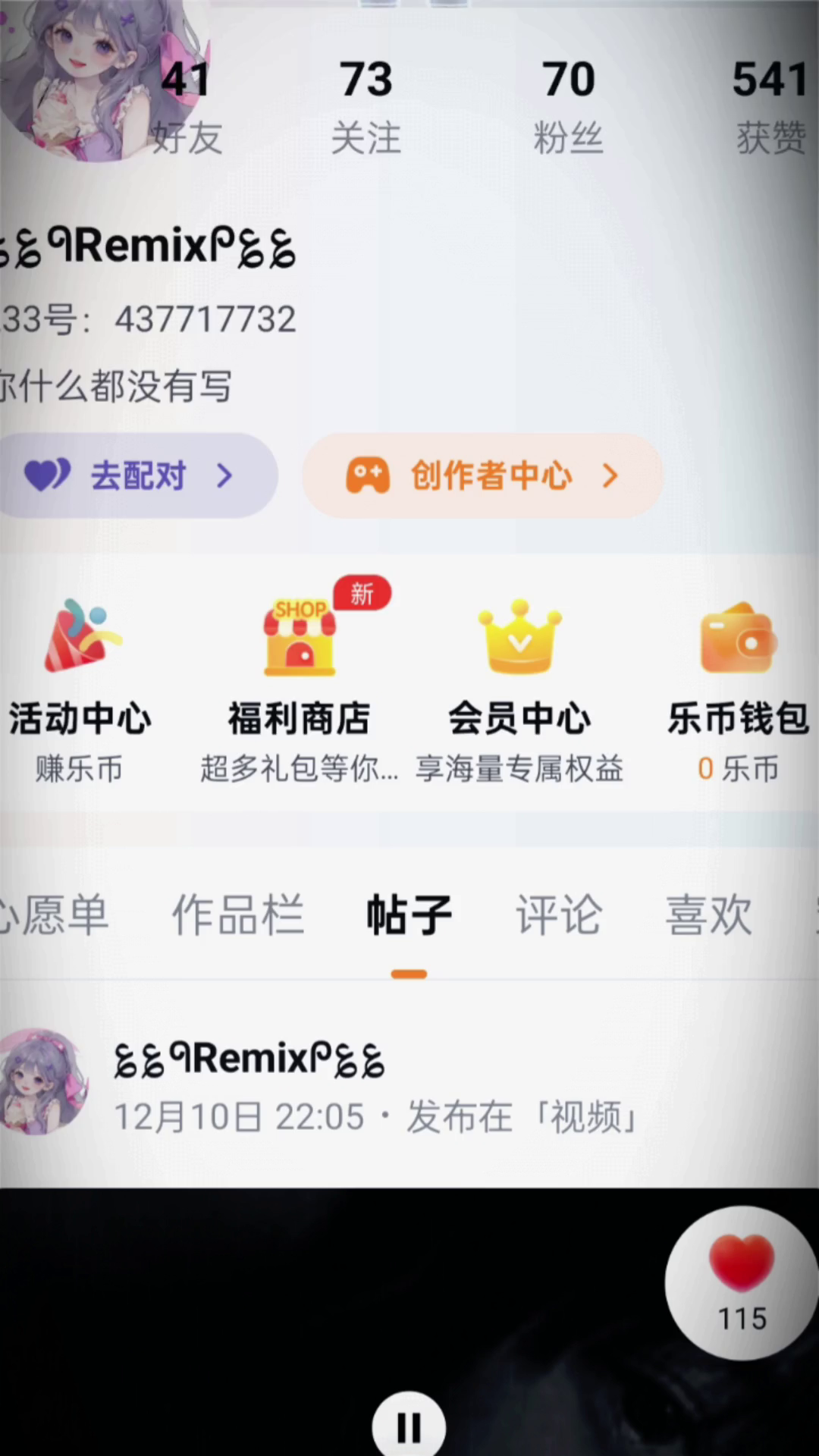Pause the playing video

pos(409,1427)
